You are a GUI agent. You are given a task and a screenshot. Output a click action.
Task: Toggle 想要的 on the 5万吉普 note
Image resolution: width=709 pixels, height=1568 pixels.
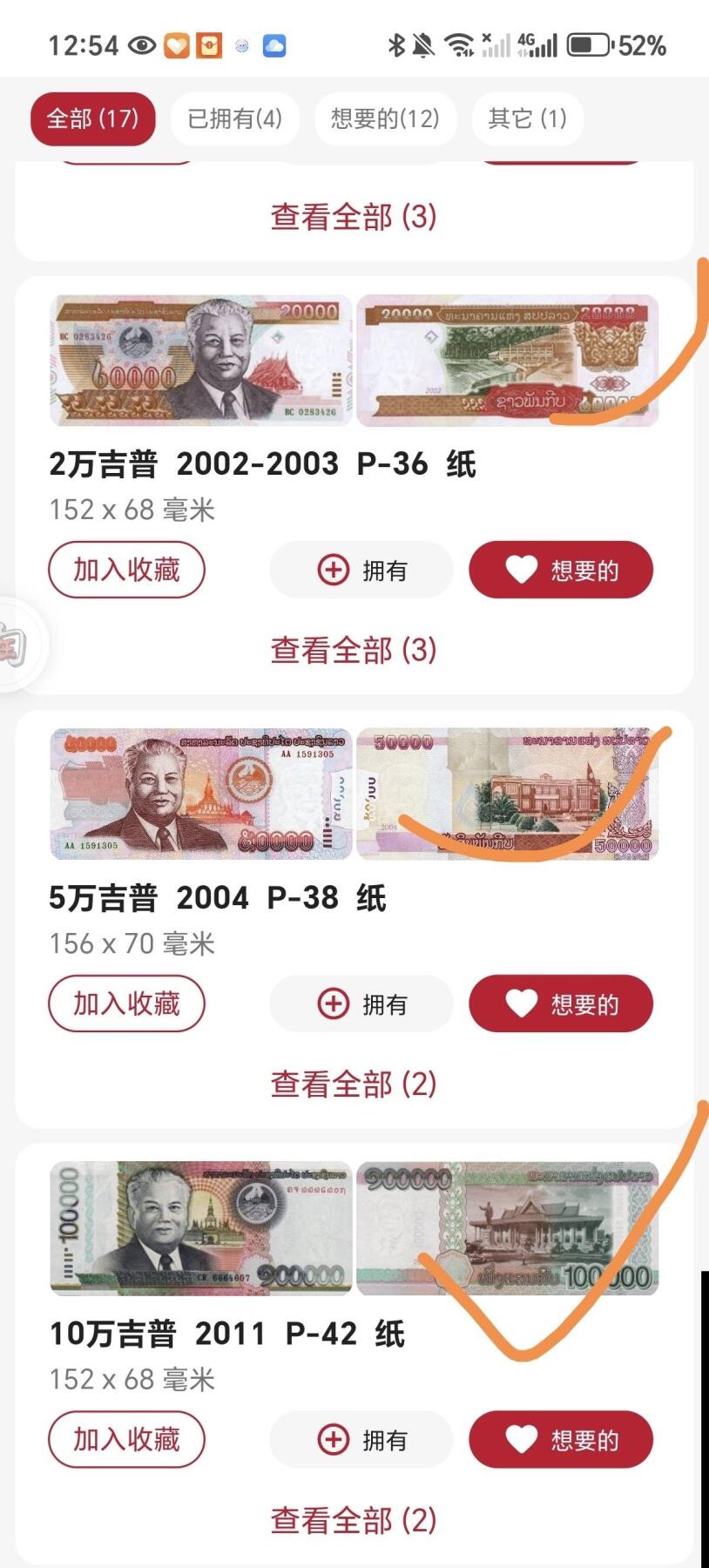(x=561, y=1004)
